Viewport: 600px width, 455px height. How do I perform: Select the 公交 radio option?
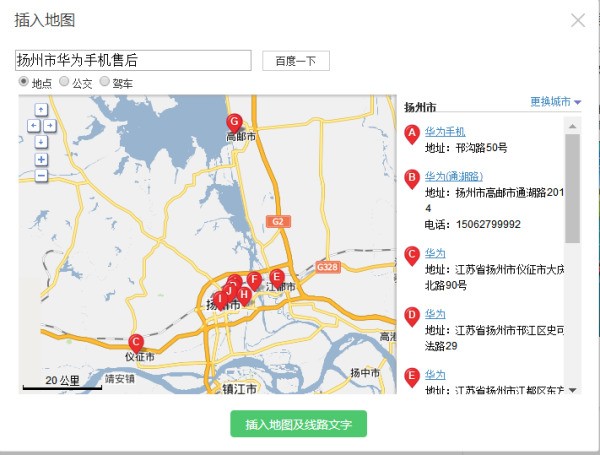pyautogui.click(x=64, y=82)
